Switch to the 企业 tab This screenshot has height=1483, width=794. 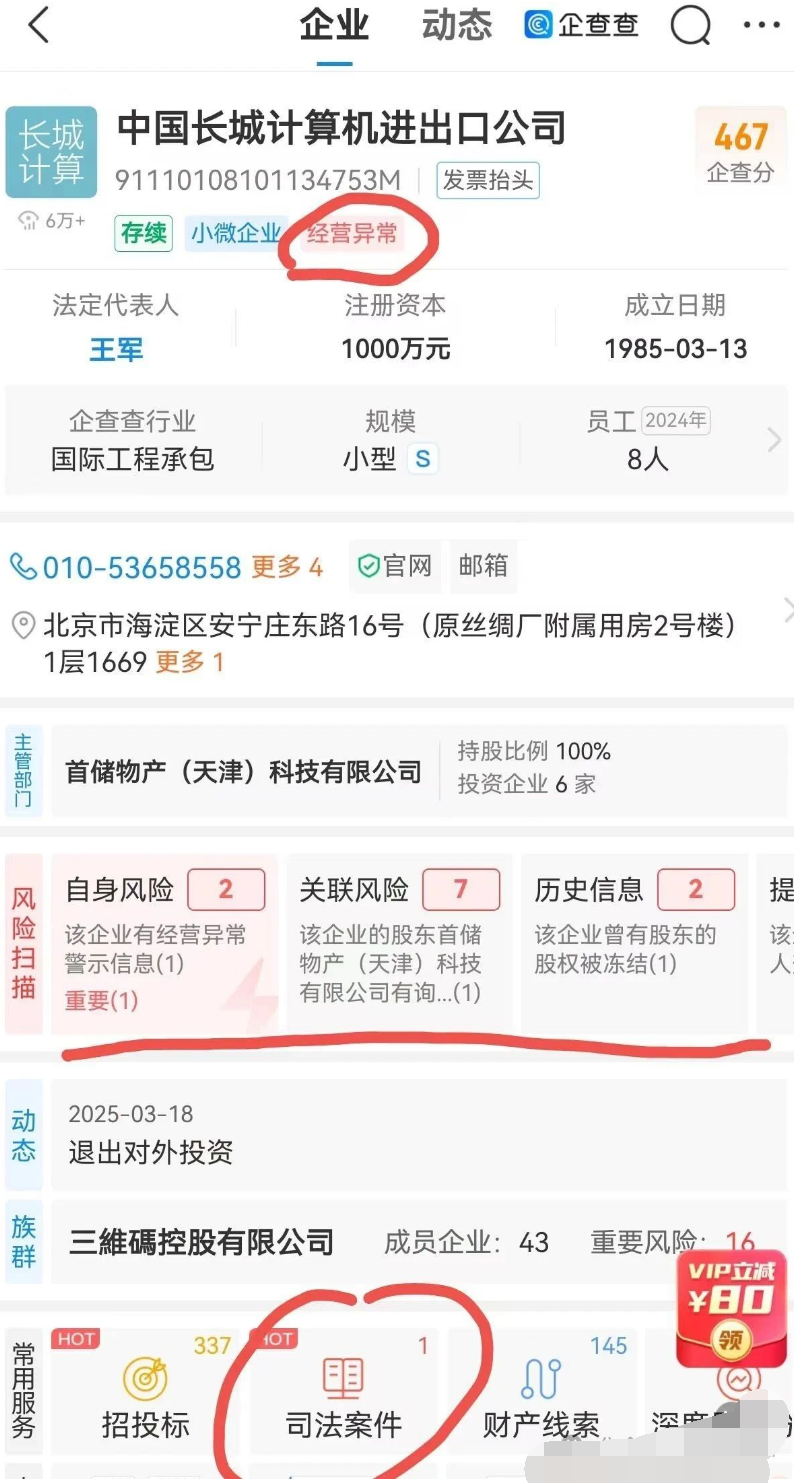(x=332, y=27)
